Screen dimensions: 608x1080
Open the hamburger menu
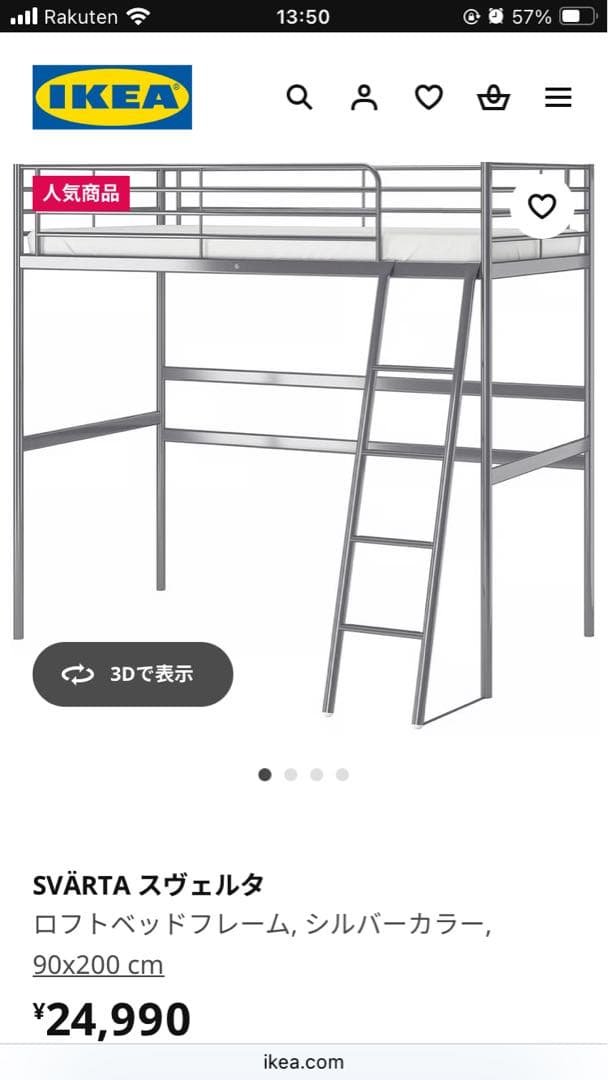(x=558, y=97)
